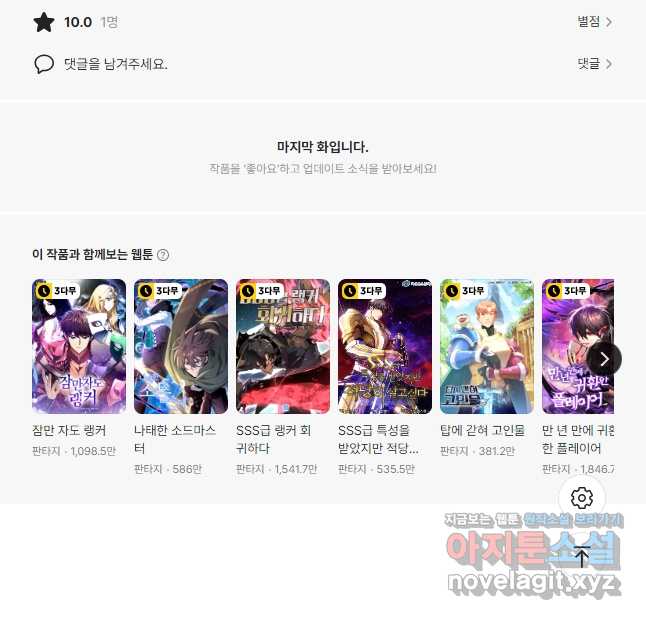Image resolution: width=646 pixels, height=620 pixels.
Task: Open the 탑에 갇혀 고인물 webtoon
Action: (x=487, y=346)
